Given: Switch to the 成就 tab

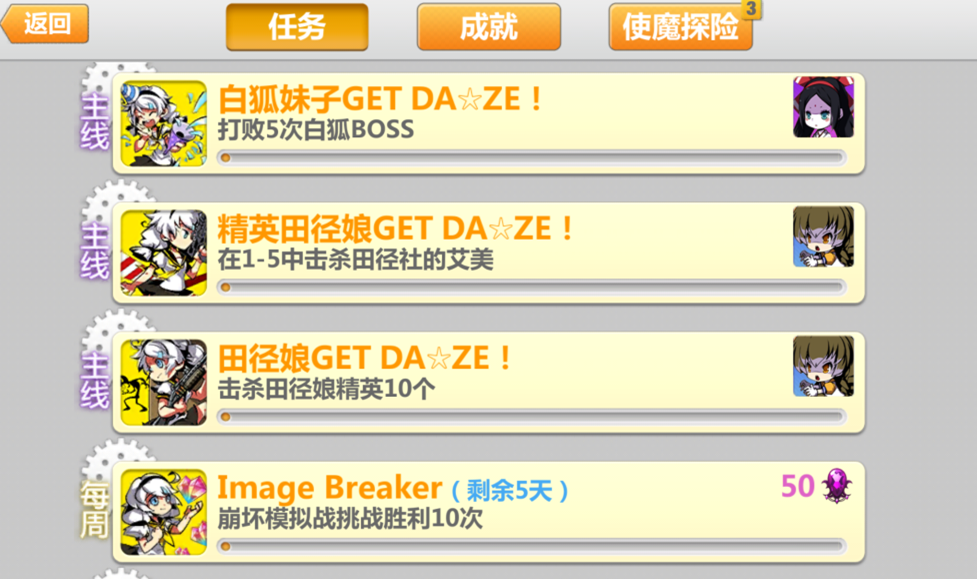Looking at the screenshot, I should 488,27.
